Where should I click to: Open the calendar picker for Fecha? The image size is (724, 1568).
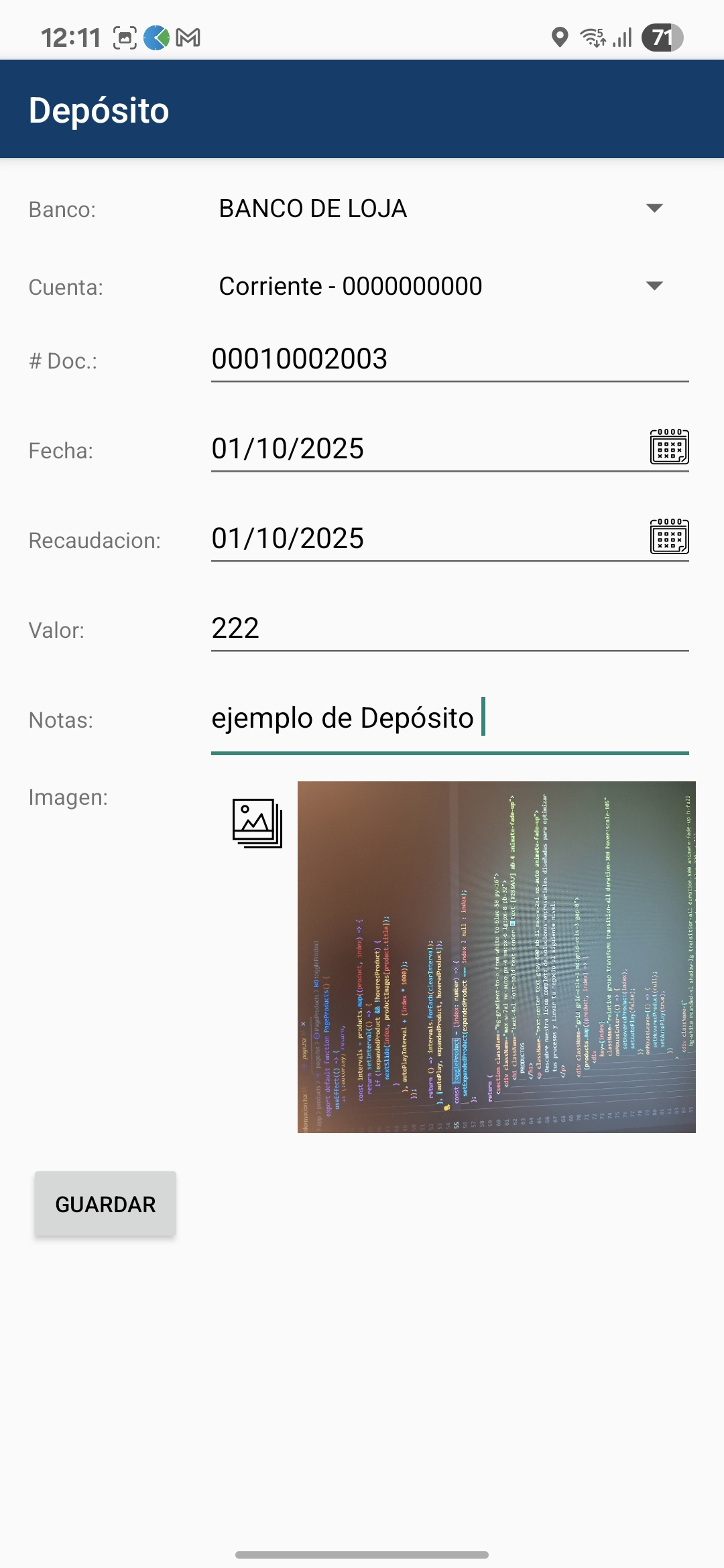669,447
